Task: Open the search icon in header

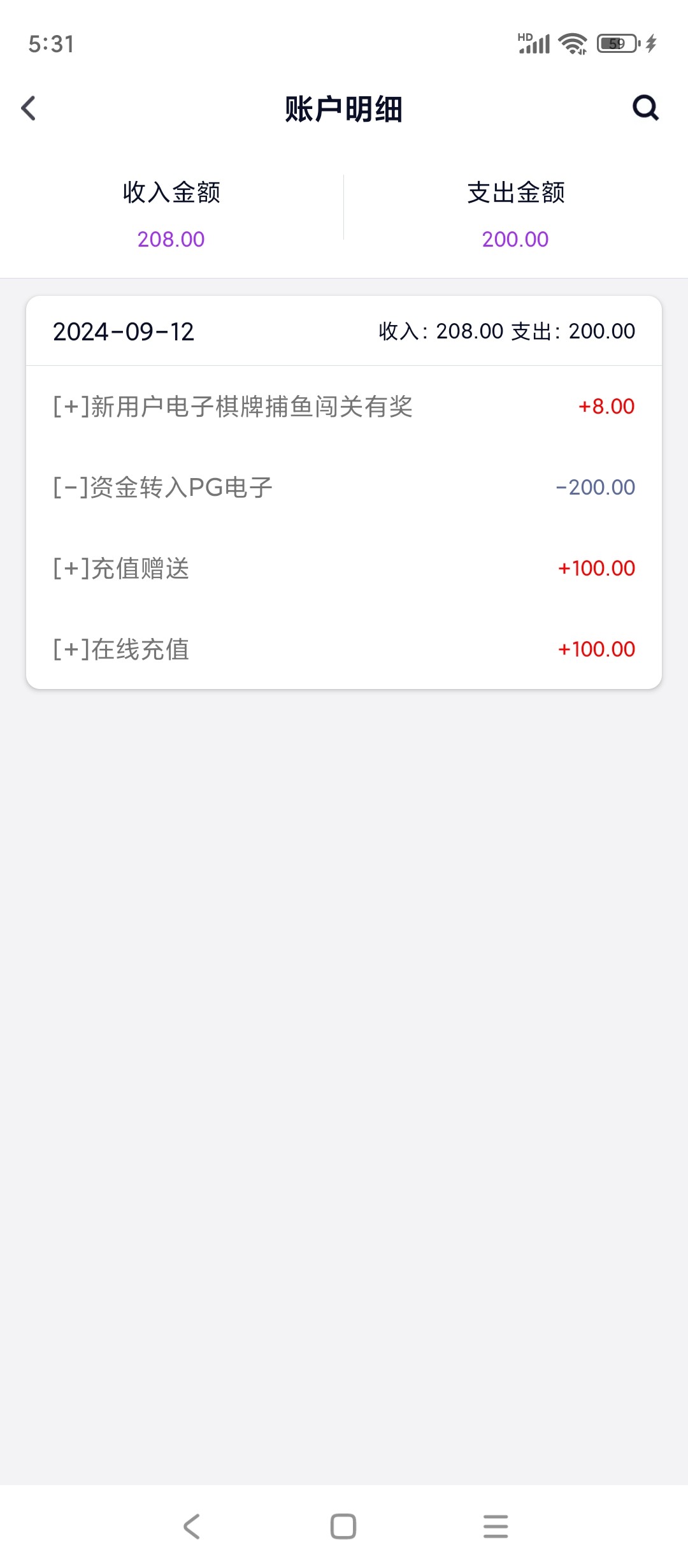Action: click(x=645, y=108)
